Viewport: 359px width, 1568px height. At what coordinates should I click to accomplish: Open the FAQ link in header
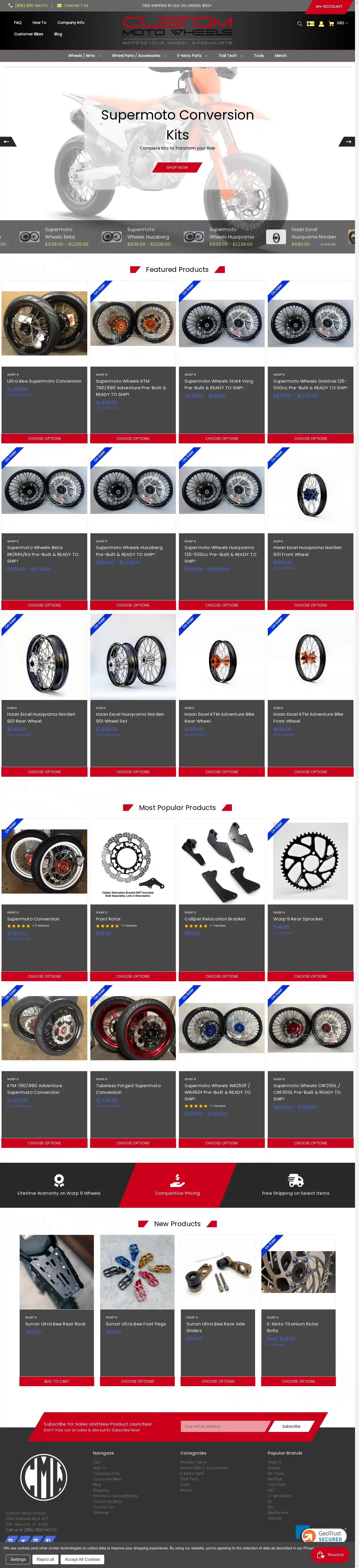(18, 23)
